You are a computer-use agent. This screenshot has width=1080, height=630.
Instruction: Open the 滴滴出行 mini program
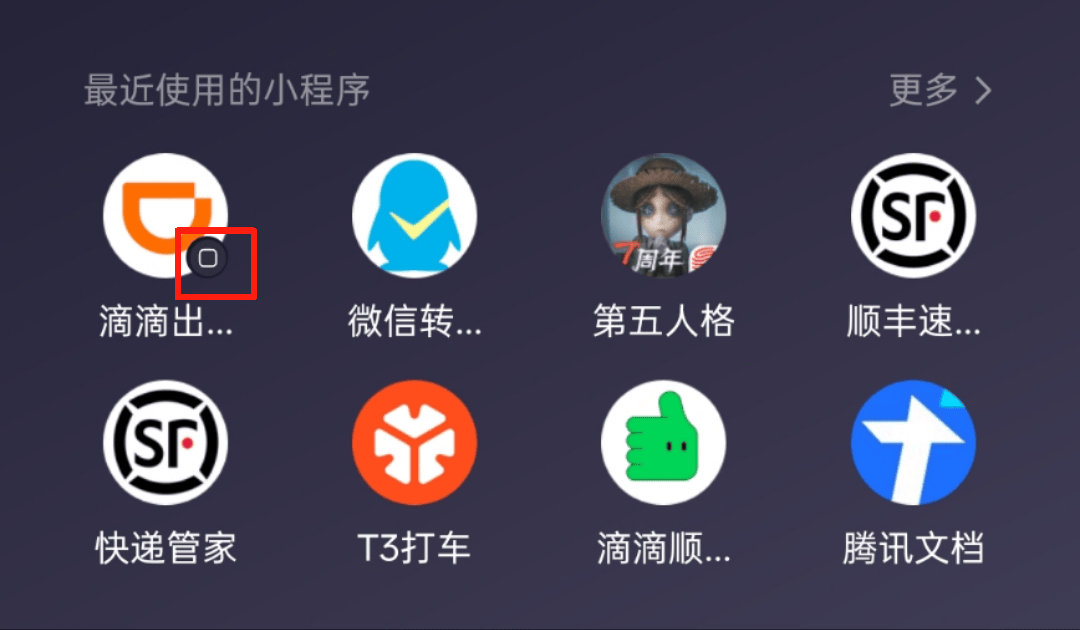coord(160,208)
